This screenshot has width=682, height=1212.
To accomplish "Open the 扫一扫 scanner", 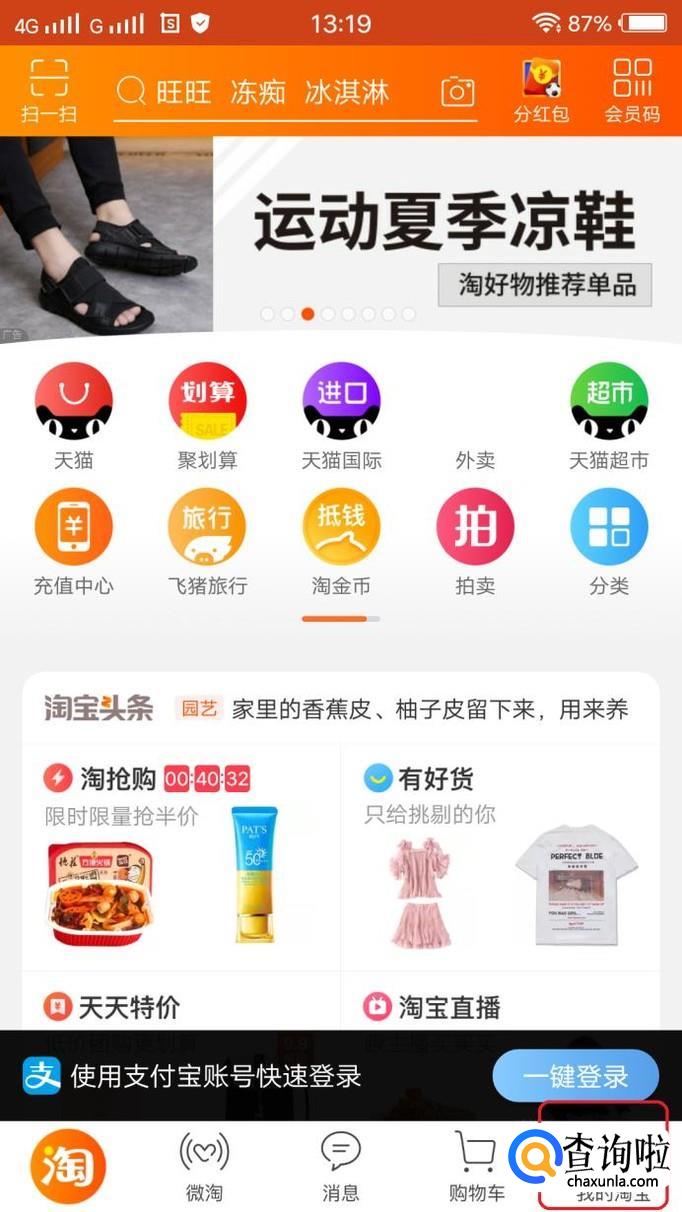I will pyautogui.click(x=48, y=90).
